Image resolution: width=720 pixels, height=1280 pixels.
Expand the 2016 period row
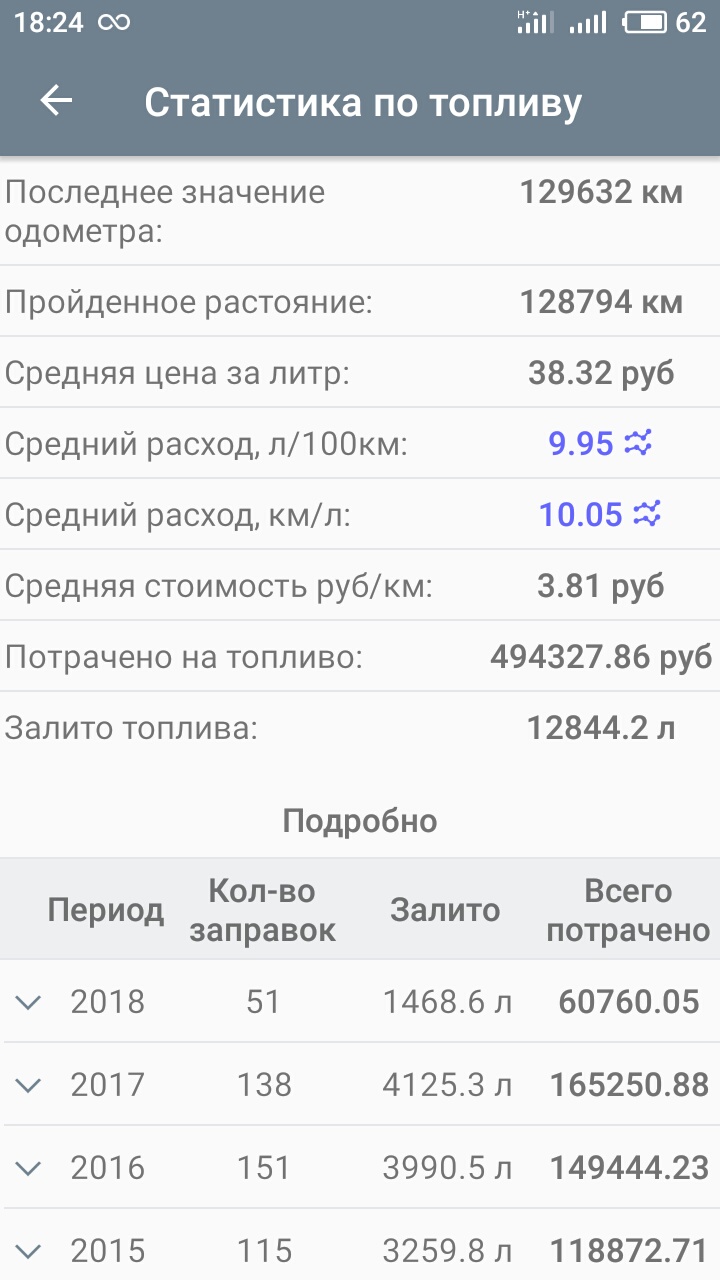click(30, 1168)
